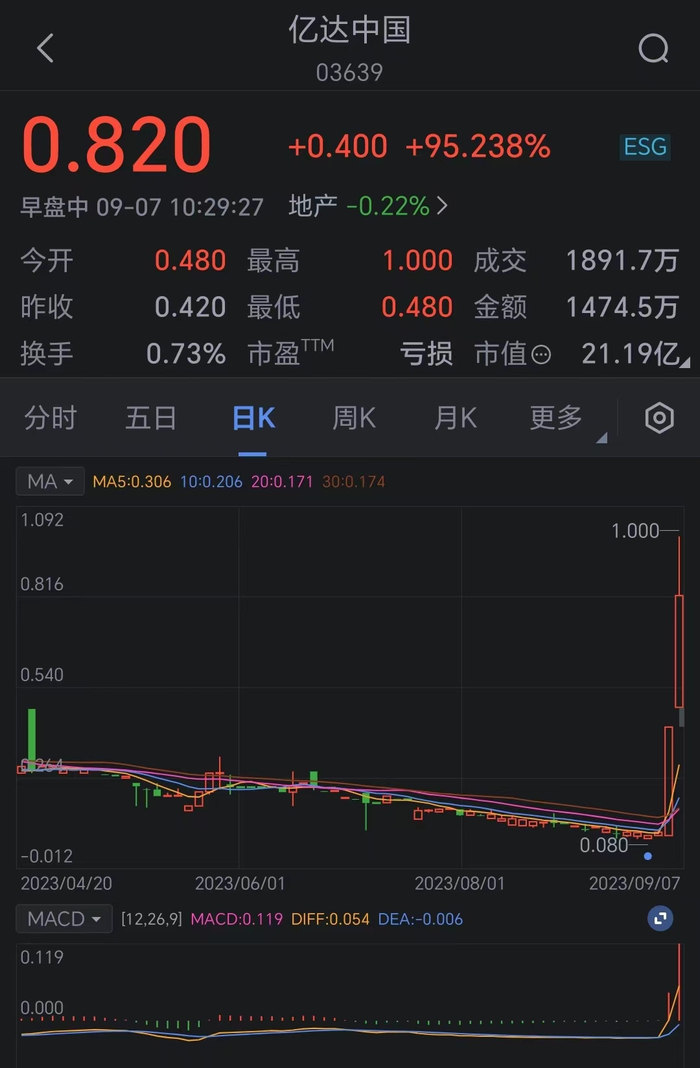Switch to the 五日 chart tab
This screenshot has width=700, height=1068.
click(x=151, y=418)
